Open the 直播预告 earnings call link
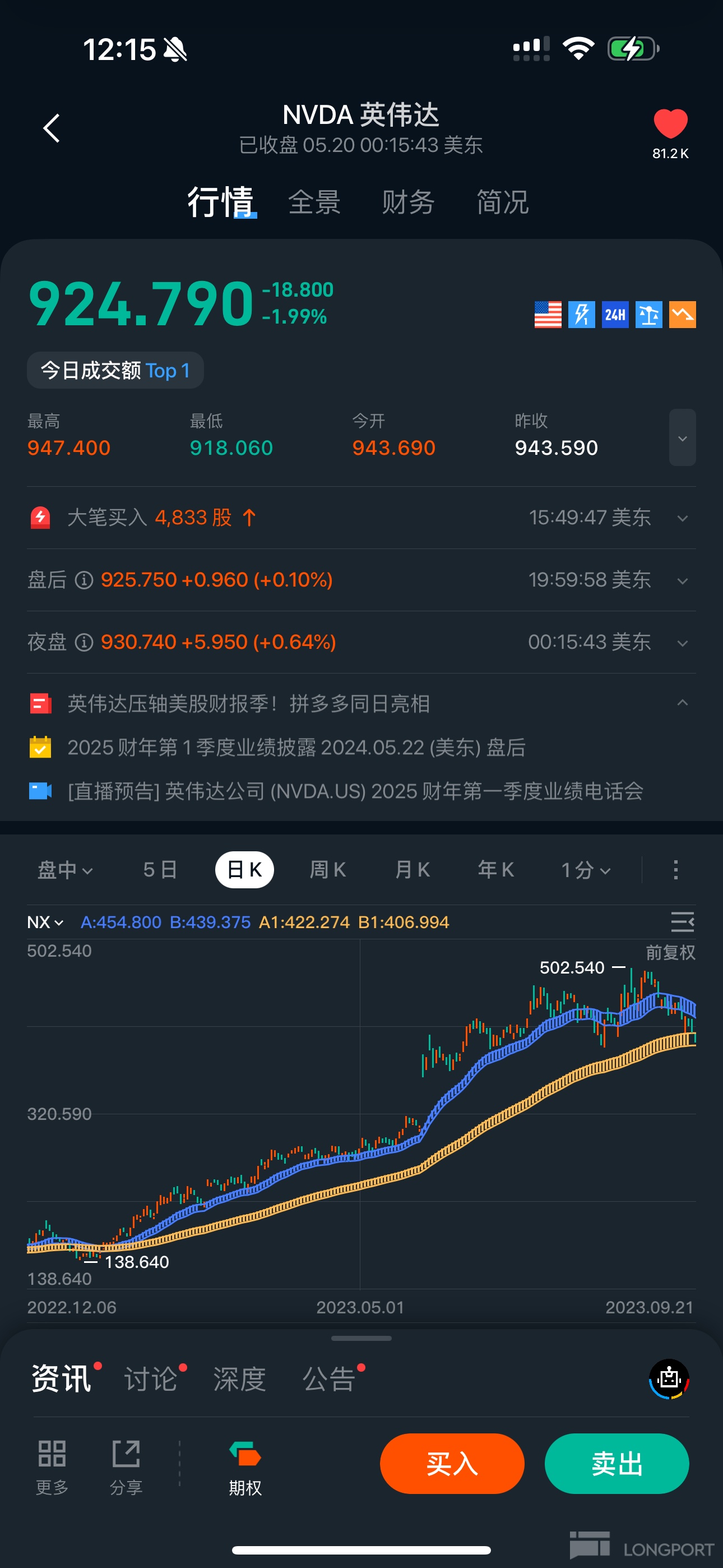Screen dimensions: 723x1568 click(x=355, y=791)
